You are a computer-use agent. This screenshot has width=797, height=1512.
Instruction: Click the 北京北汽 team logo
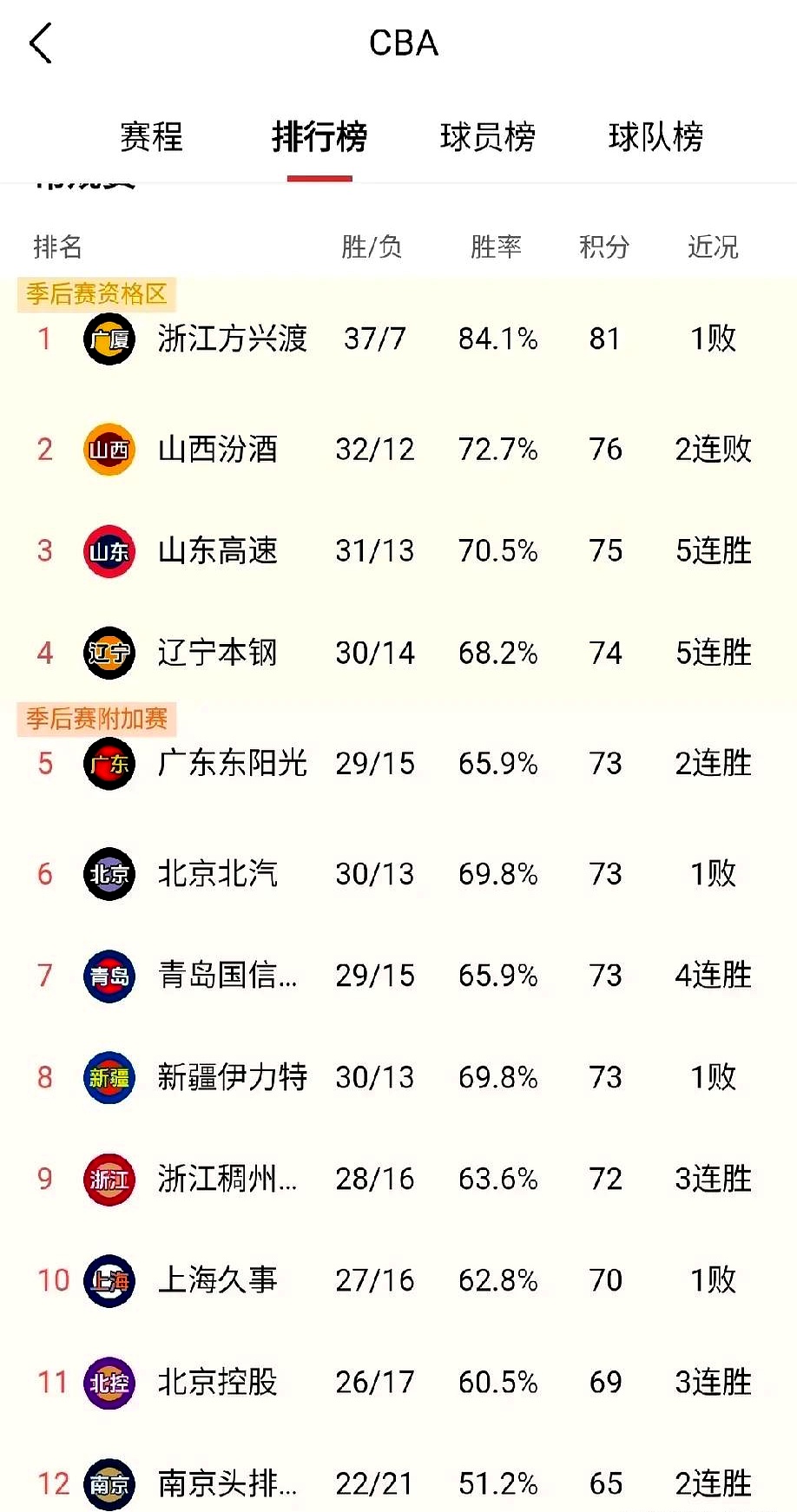[x=109, y=875]
